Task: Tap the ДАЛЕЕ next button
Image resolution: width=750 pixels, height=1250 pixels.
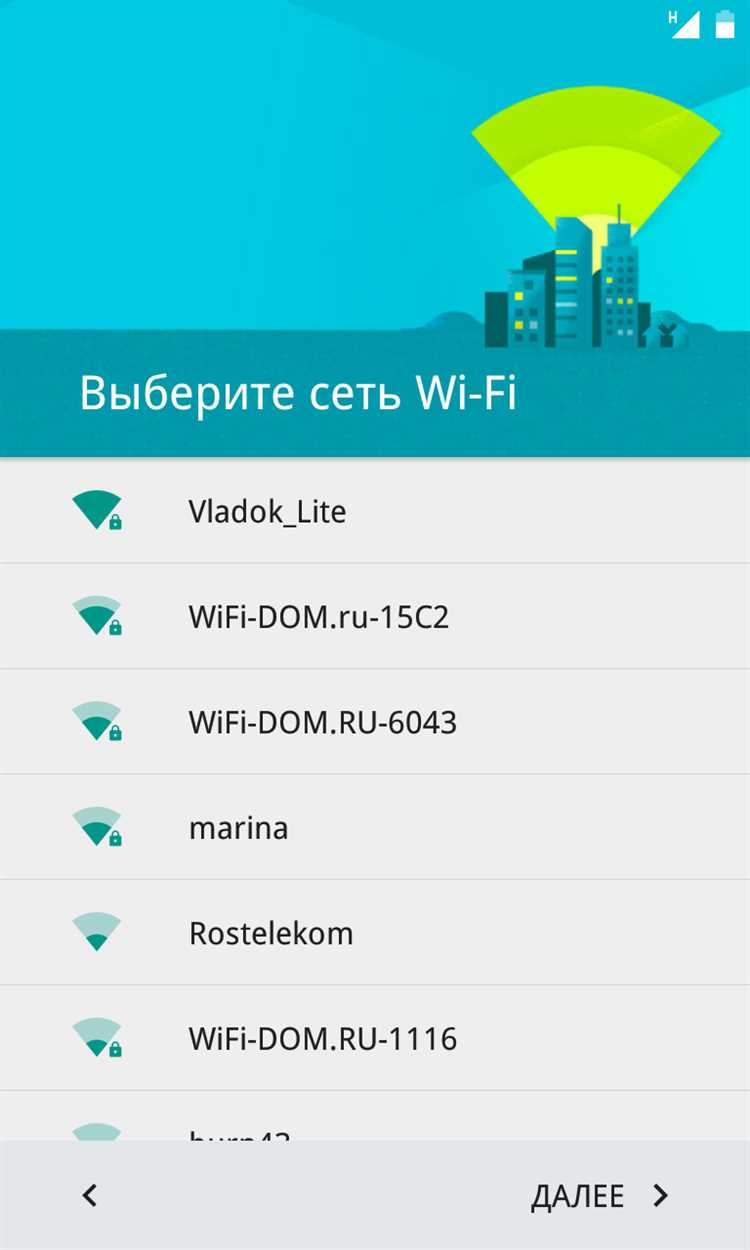Action: coord(598,1196)
